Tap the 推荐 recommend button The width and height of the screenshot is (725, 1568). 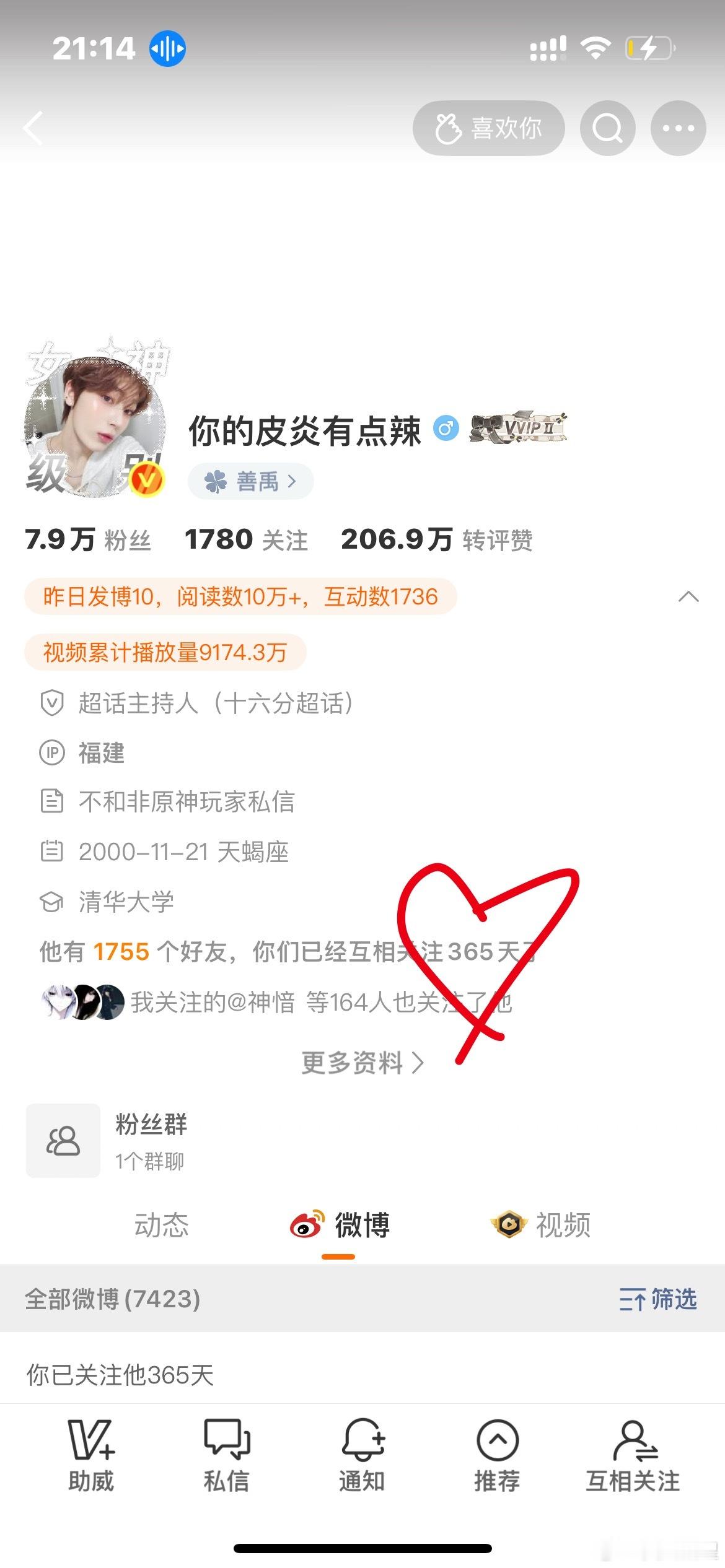497,1455
